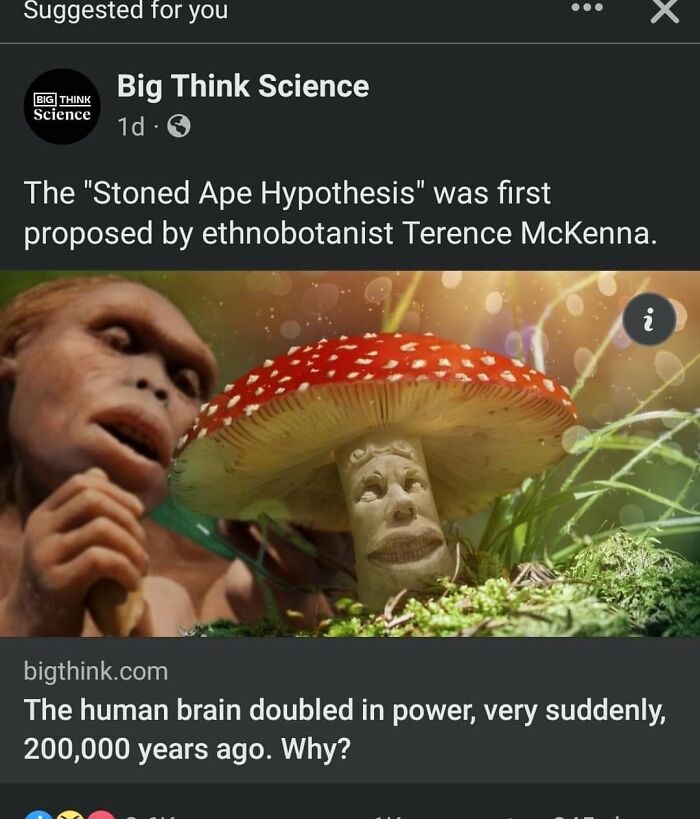Open the three-dot options for this suggestion
The height and width of the screenshot is (819, 700).
point(587,9)
